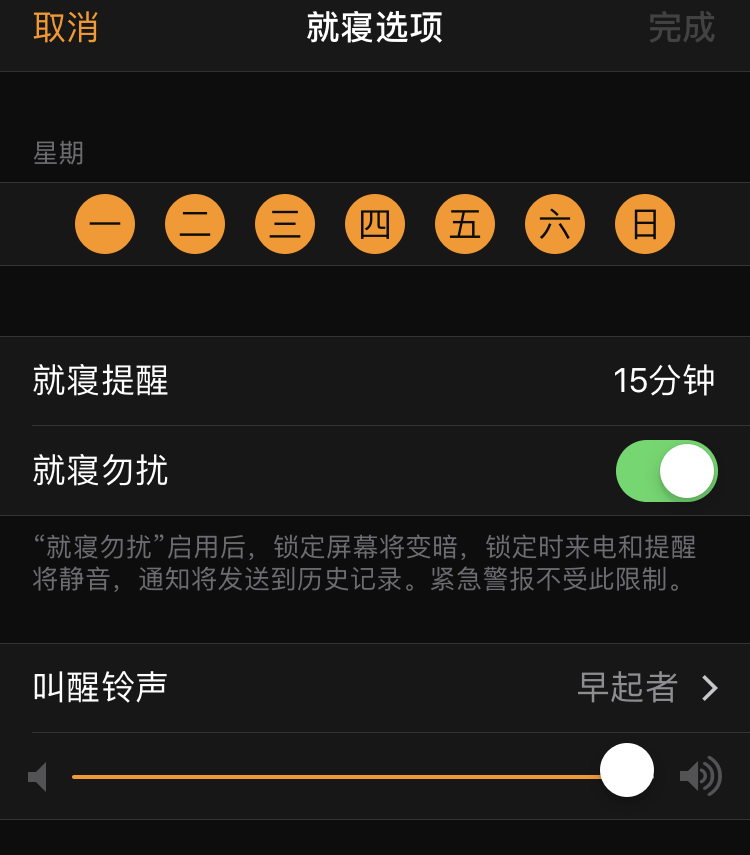Viewport: 750px width, 855px height.
Task: Toggle Wednesday (三) day circle
Action: pyautogui.click(x=285, y=224)
